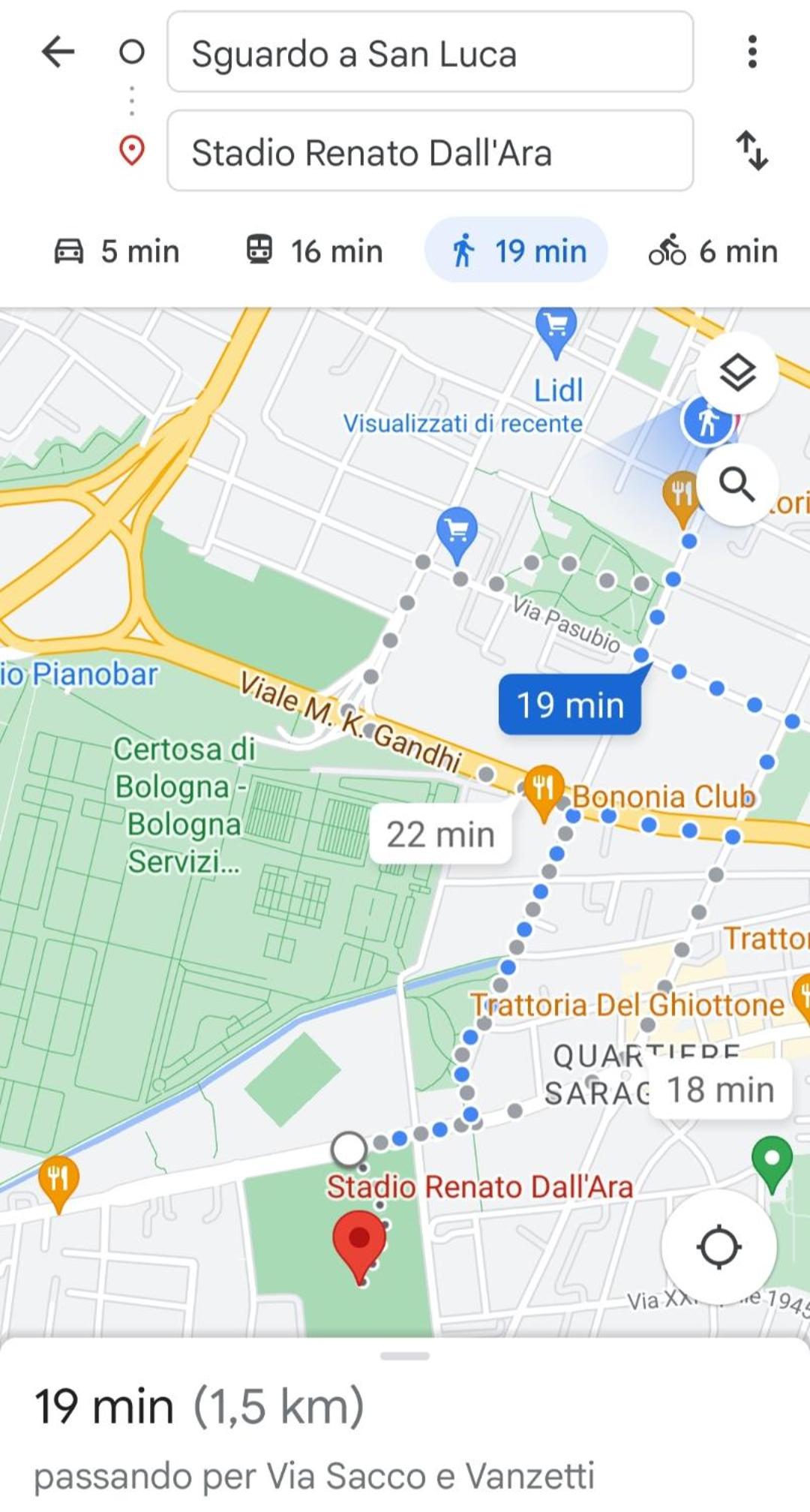Open the map layers button
This screenshot has width=810, height=1512.
[x=737, y=373]
